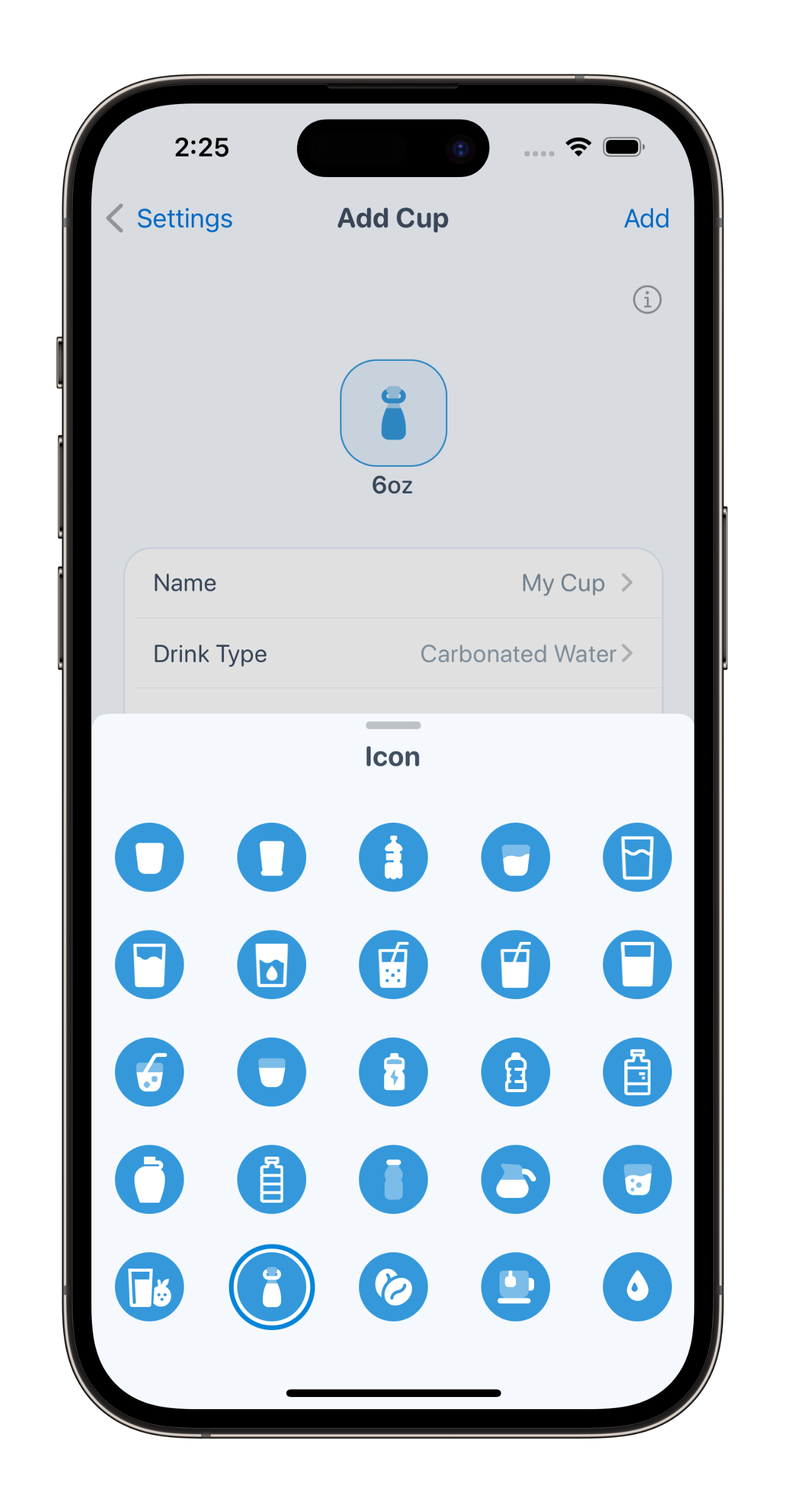Screen dimensions: 785x1512
Task: Choose the small plastic water bottle icon
Action: 393,857
